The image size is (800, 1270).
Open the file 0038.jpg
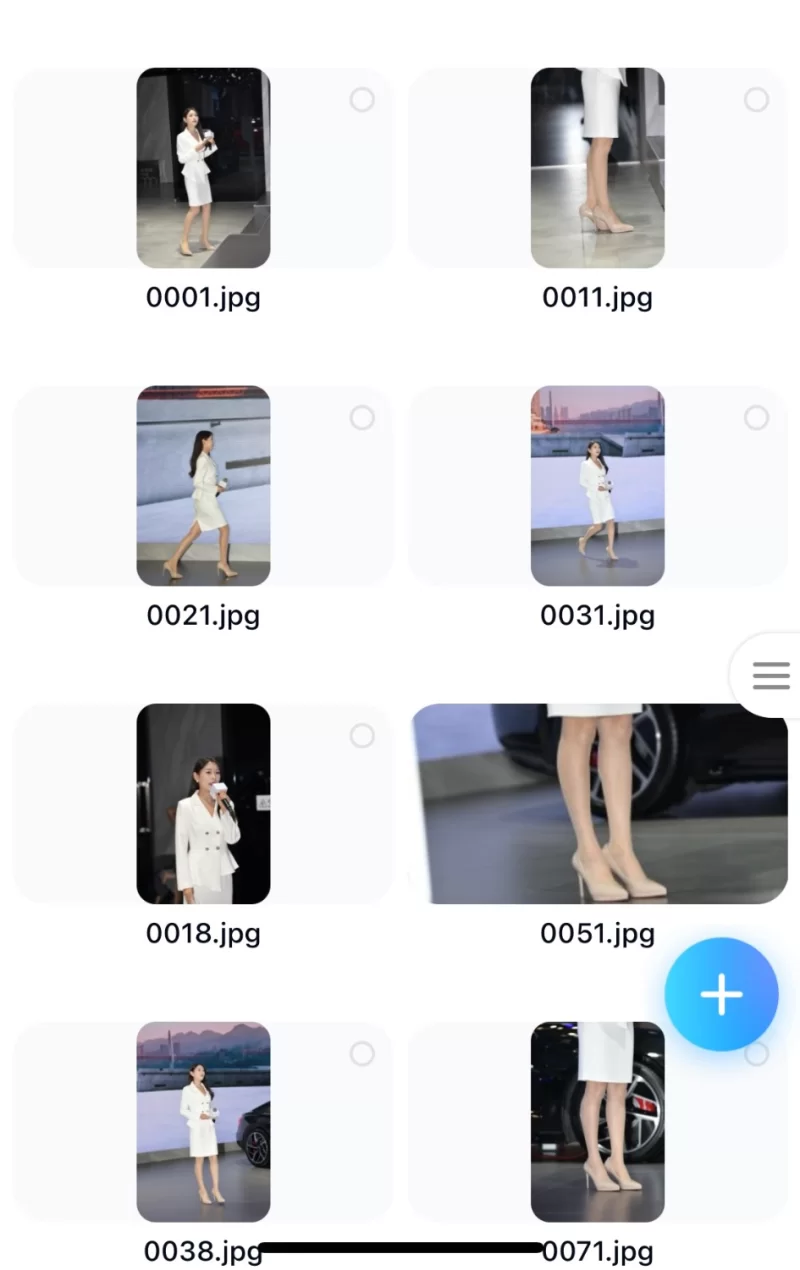pyautogui.click(x=203, y=1122)
